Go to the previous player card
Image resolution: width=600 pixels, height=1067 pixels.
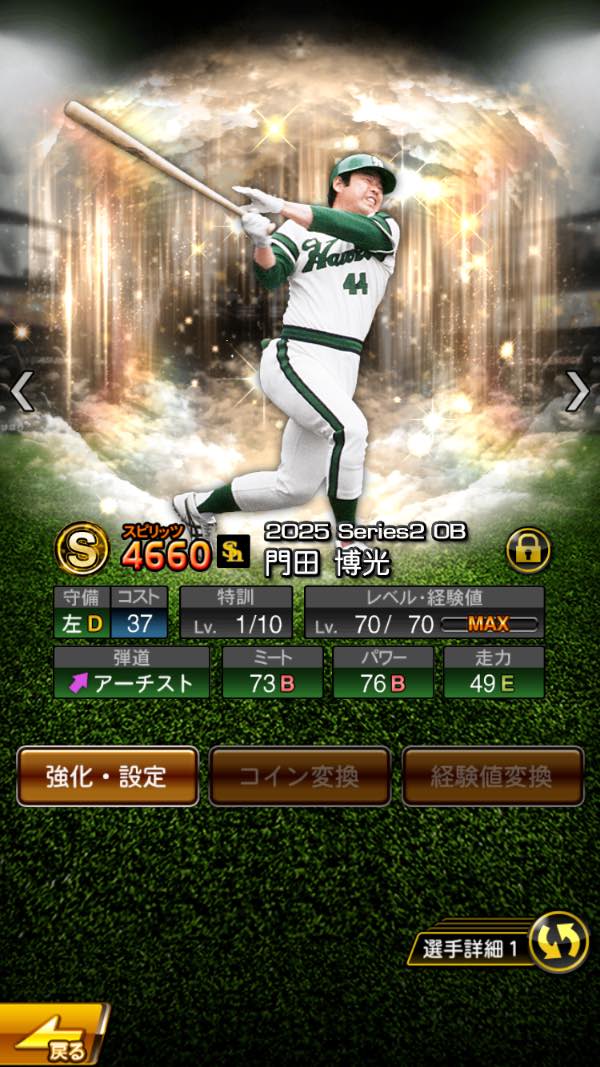(x=22, y=391)
